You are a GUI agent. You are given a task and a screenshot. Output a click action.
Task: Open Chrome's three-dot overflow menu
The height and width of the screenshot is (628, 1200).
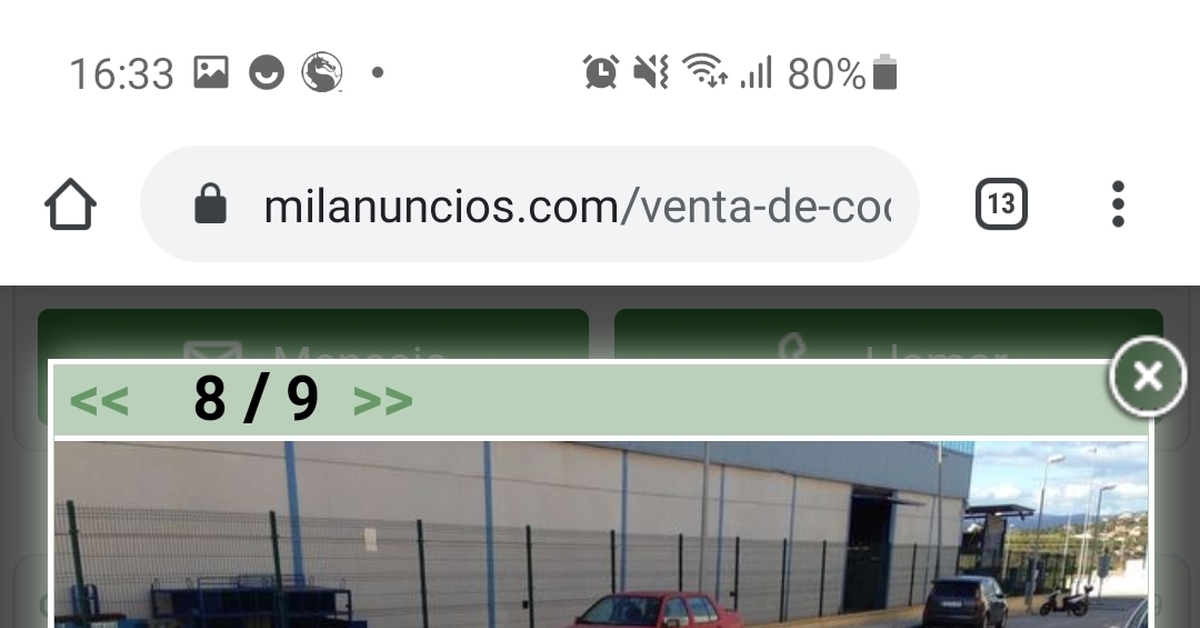(1118, 205)
